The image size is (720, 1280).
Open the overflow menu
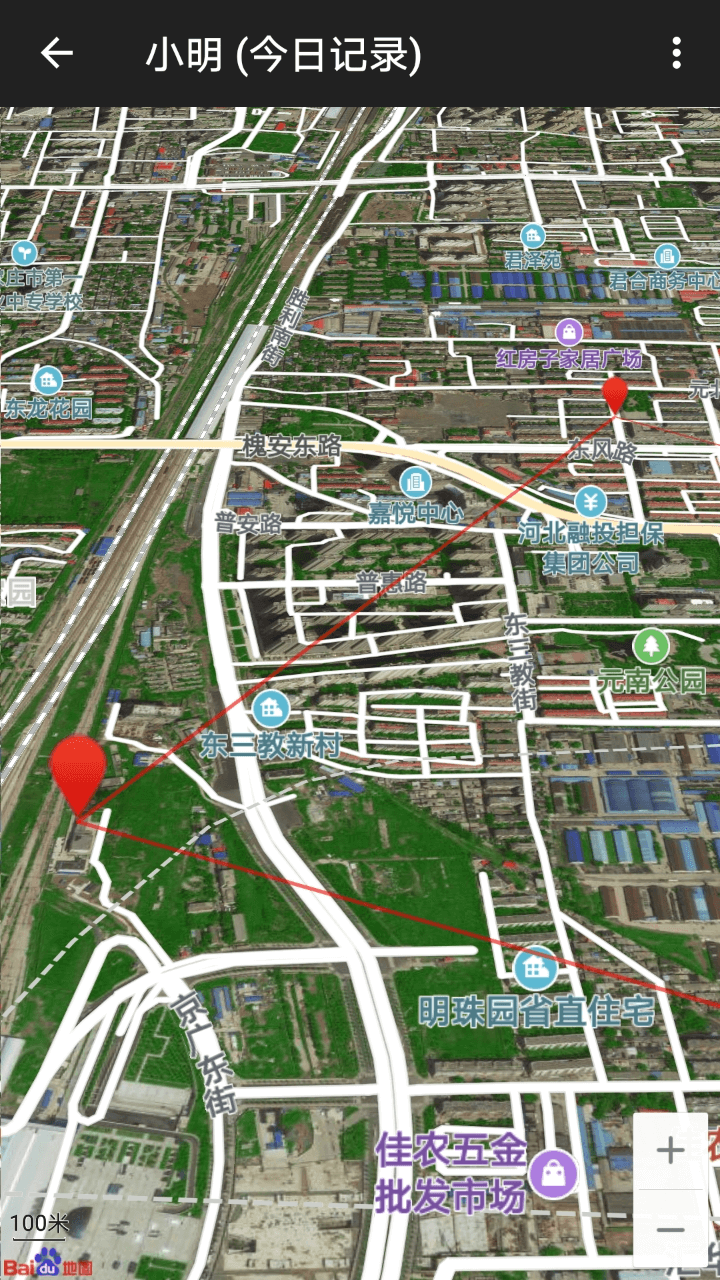[x=677, y=53]
